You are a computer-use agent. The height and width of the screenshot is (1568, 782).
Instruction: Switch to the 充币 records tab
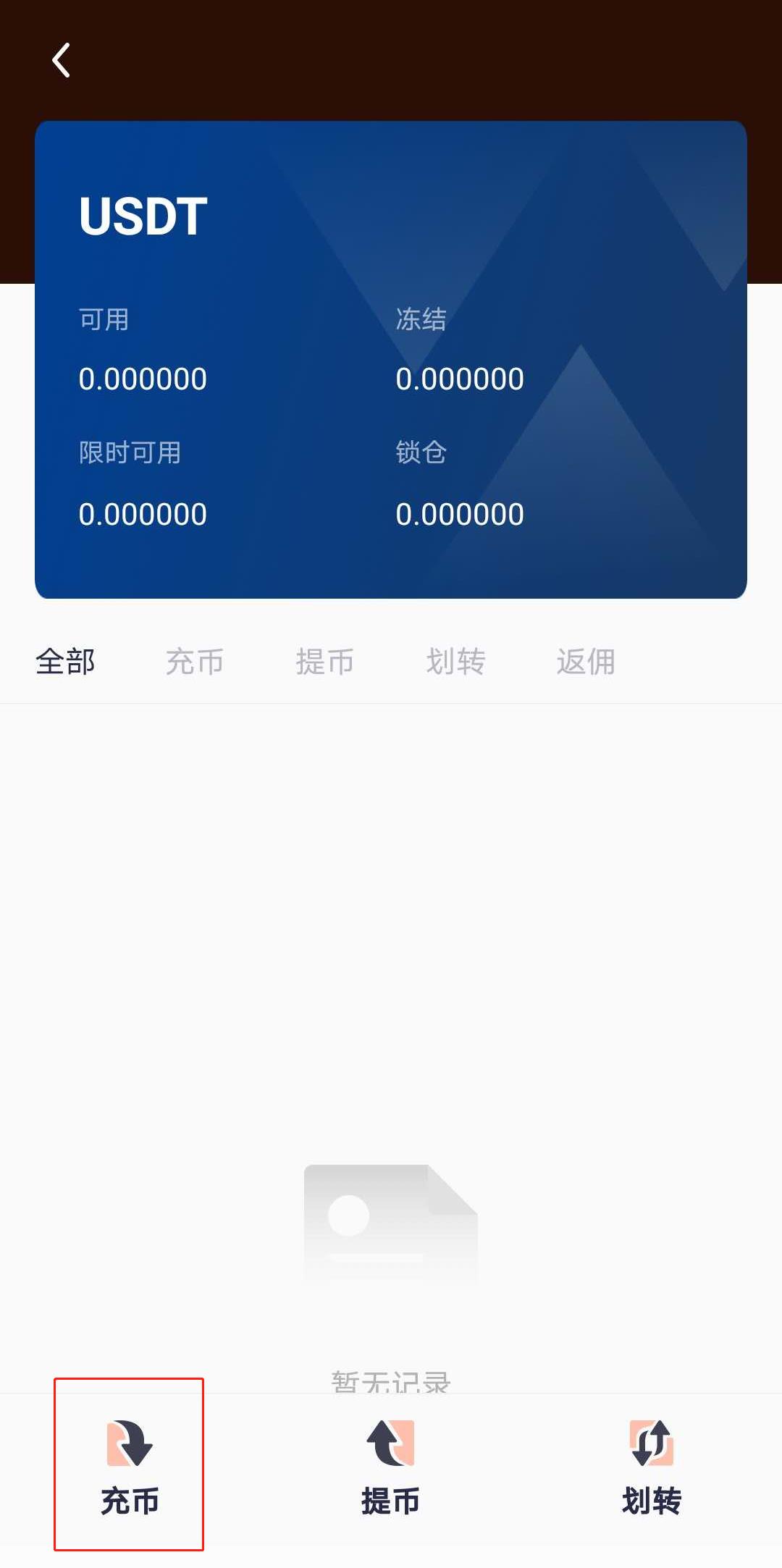(x=195, y=662)
